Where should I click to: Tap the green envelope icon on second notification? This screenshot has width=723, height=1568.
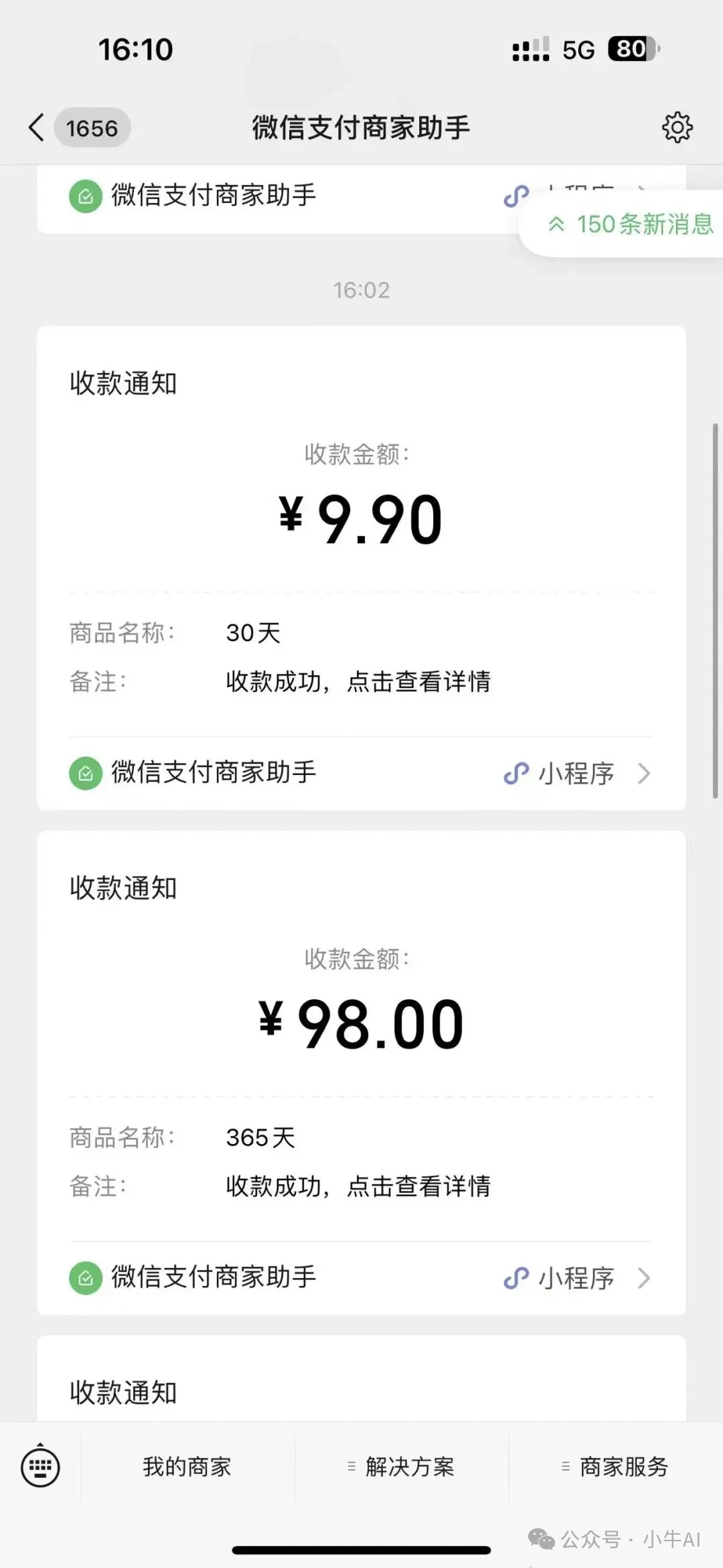86,1278
